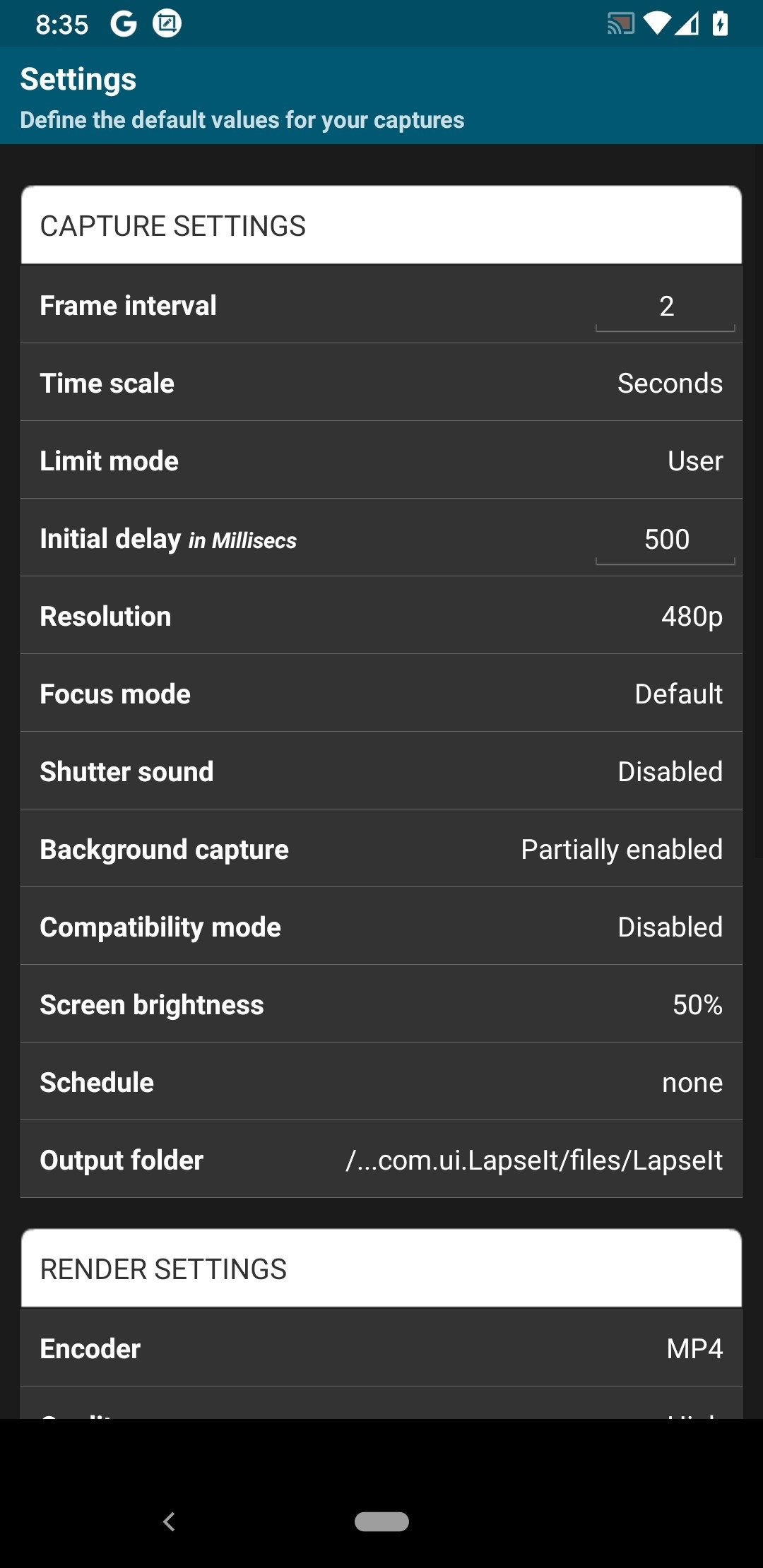Open the Encoder render setting
Image resolution: width=763 pixels, height=1568 pixels.
point(381,1348)
